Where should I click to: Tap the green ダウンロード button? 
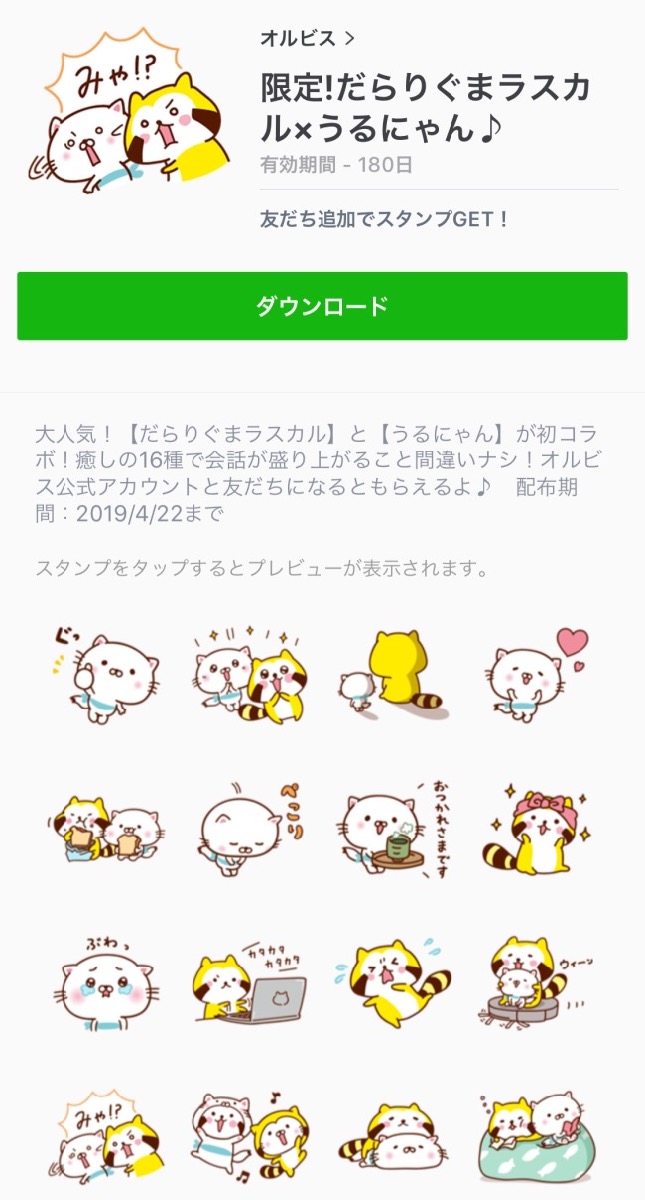[x=322, y=306]
